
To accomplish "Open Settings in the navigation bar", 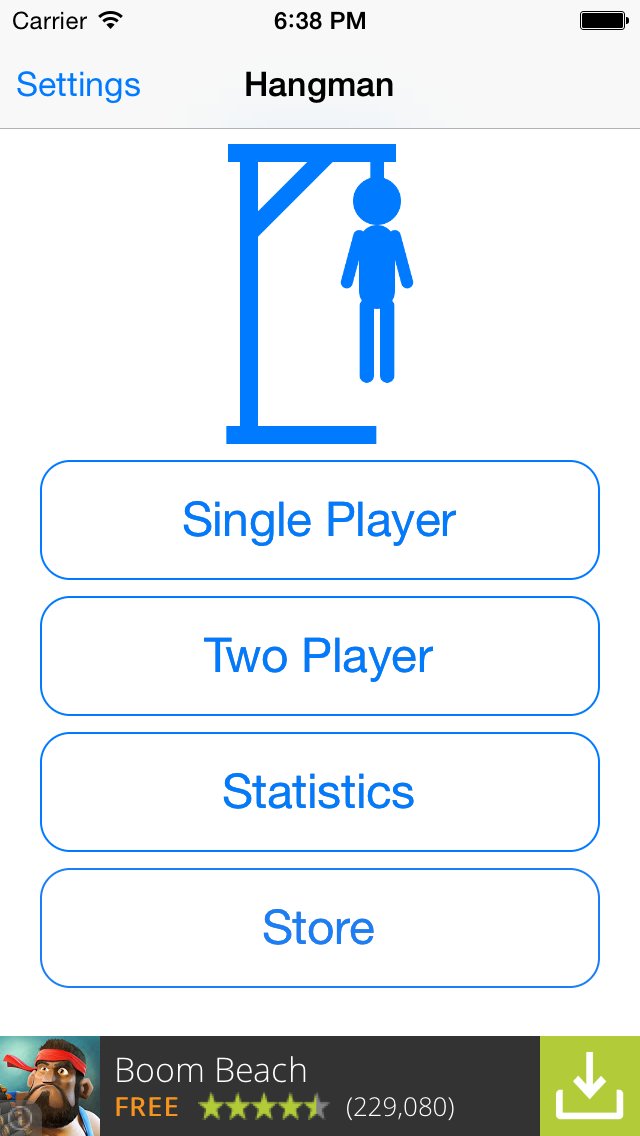I will 78,85.
